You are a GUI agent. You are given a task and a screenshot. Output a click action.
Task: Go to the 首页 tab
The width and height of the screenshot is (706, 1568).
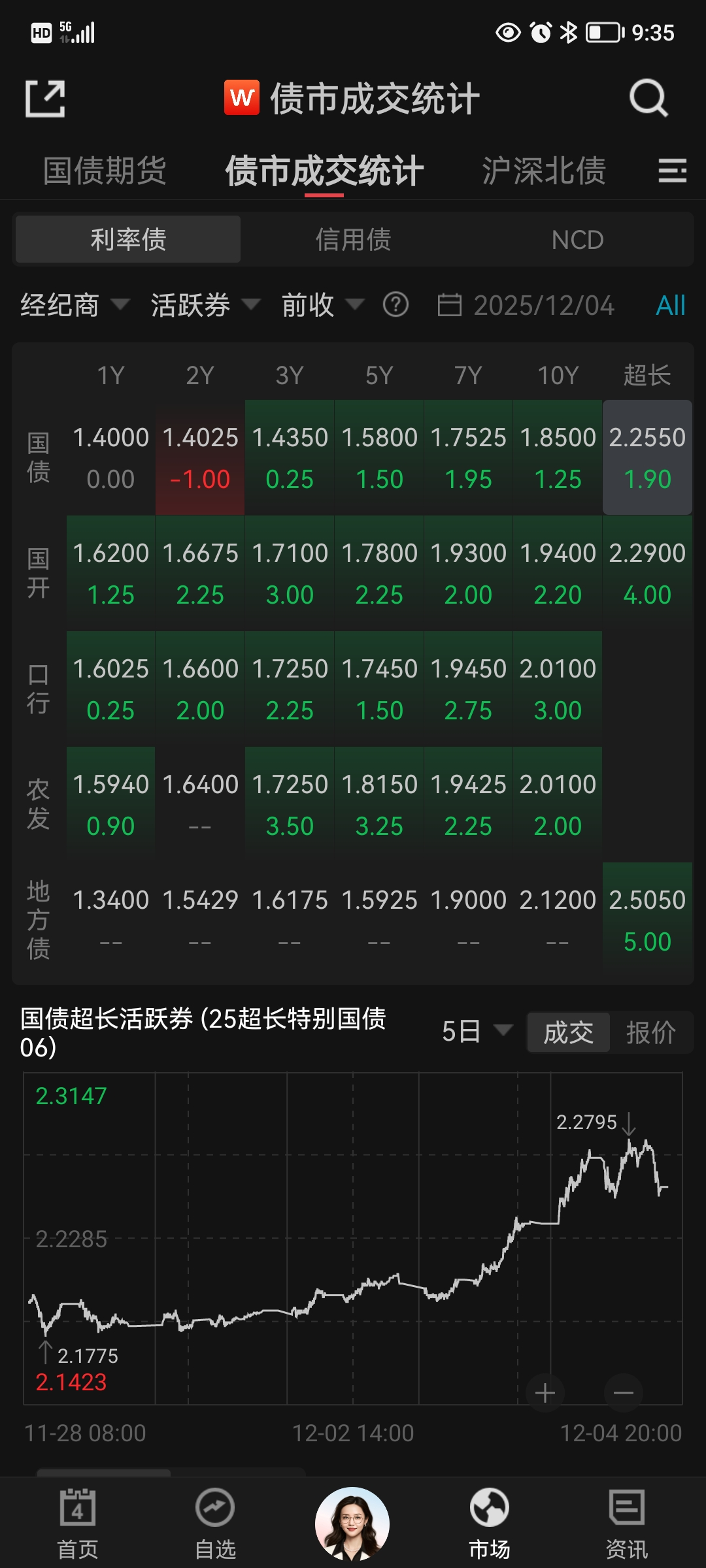[78, 1524]
